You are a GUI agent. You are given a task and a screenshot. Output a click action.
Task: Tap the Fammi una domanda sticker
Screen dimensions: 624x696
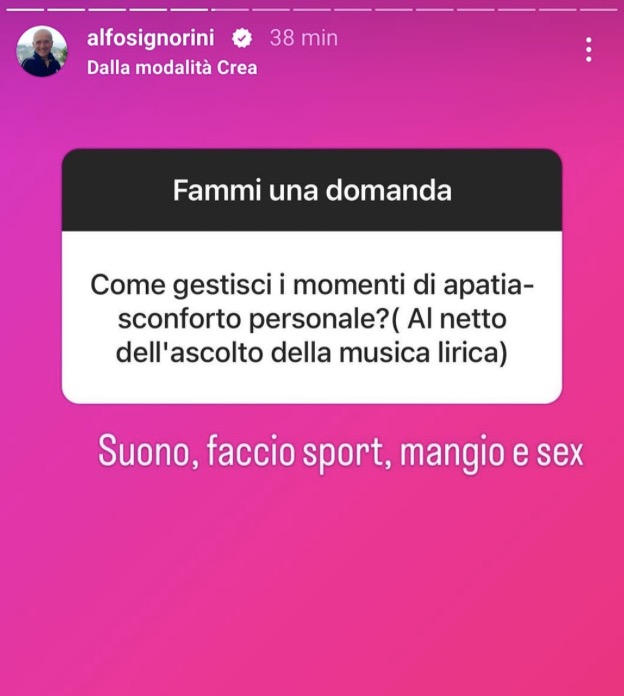[x=311, y=275]
